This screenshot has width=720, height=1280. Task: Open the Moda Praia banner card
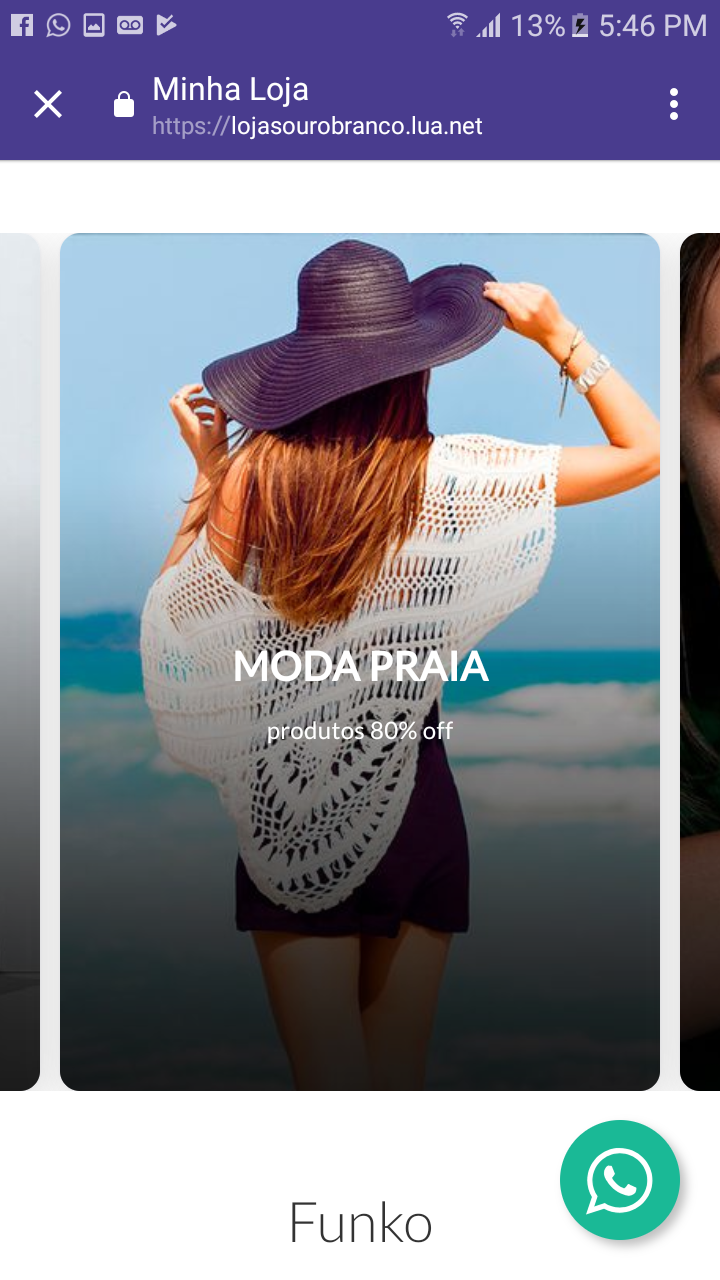pyautogui.click(x=360, y=660)
